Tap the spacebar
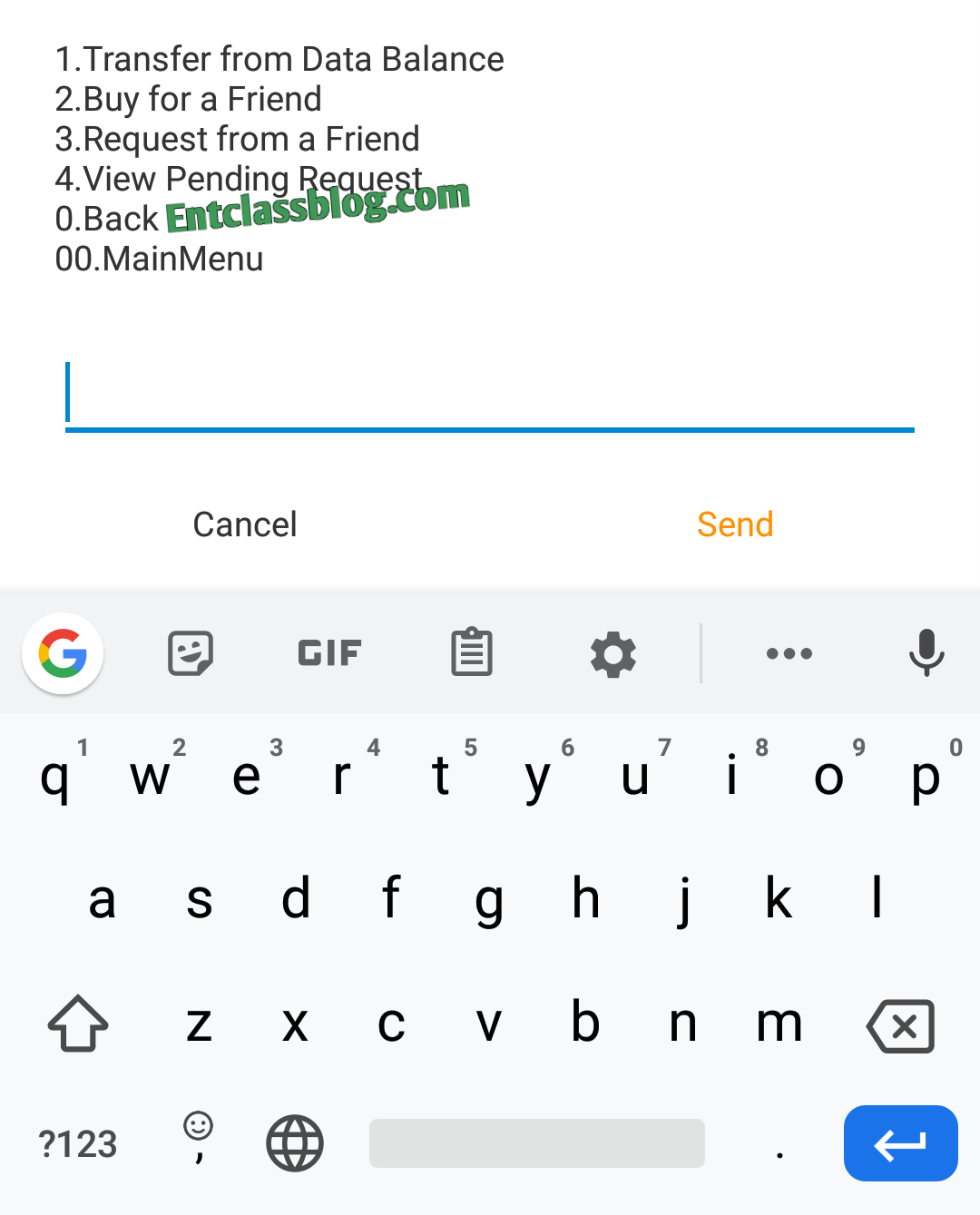Viewport: 980px width, 1215px height. pyautogui.click(x=536, y=1143)
